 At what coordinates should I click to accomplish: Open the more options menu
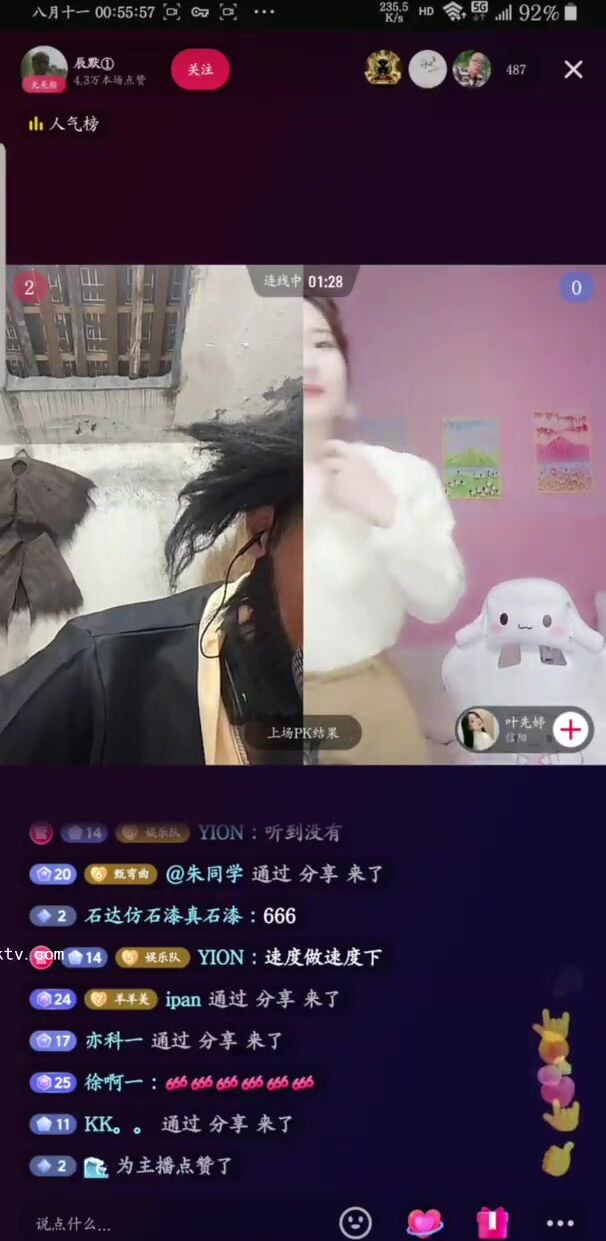560,1222
